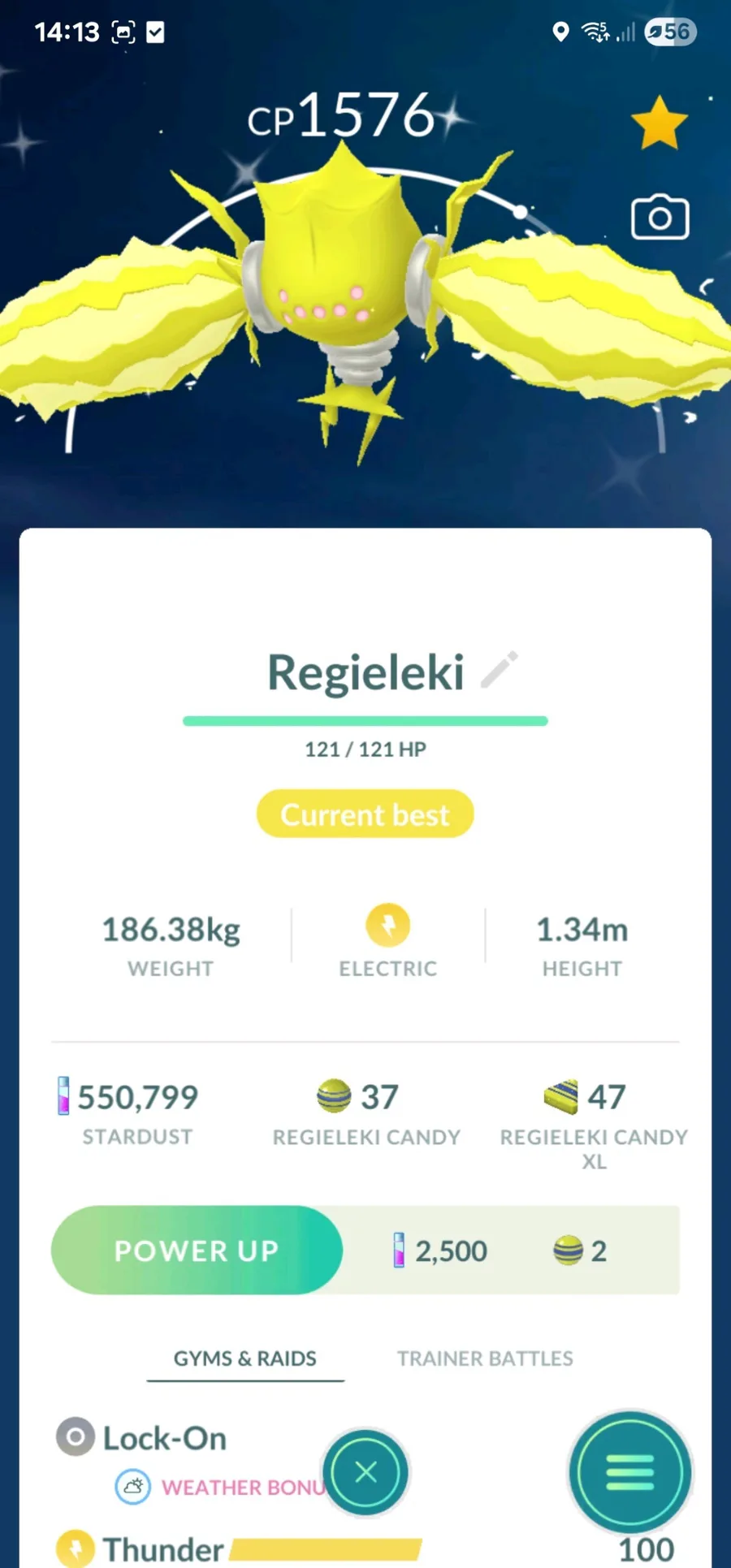Image resolution: width=731 pixels, height=1568 pixels.
Task: Close the Pokémon details screen
Action: click(365, 1471)
